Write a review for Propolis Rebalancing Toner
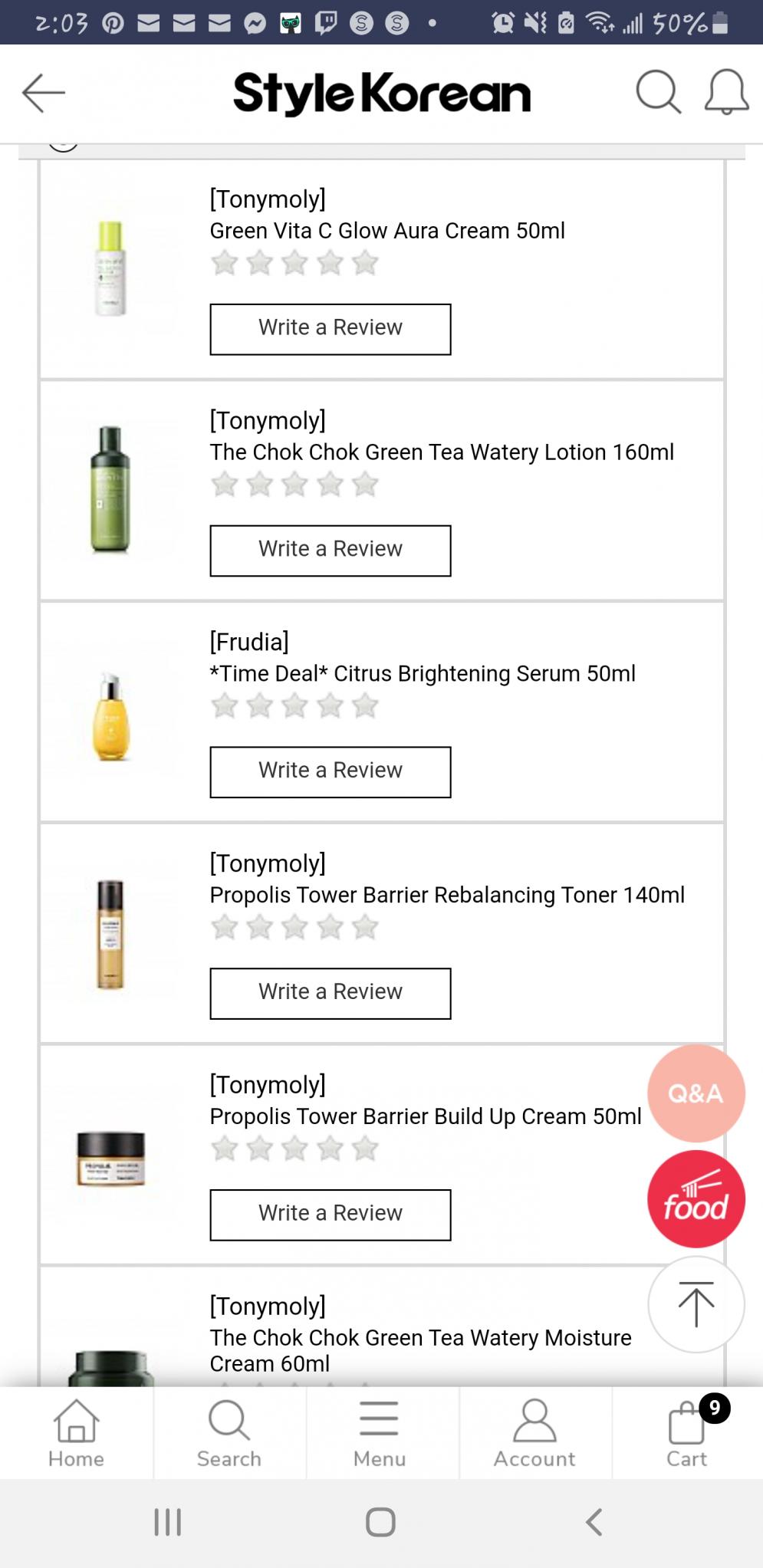The image size is (763, 1568). point(331,994)
